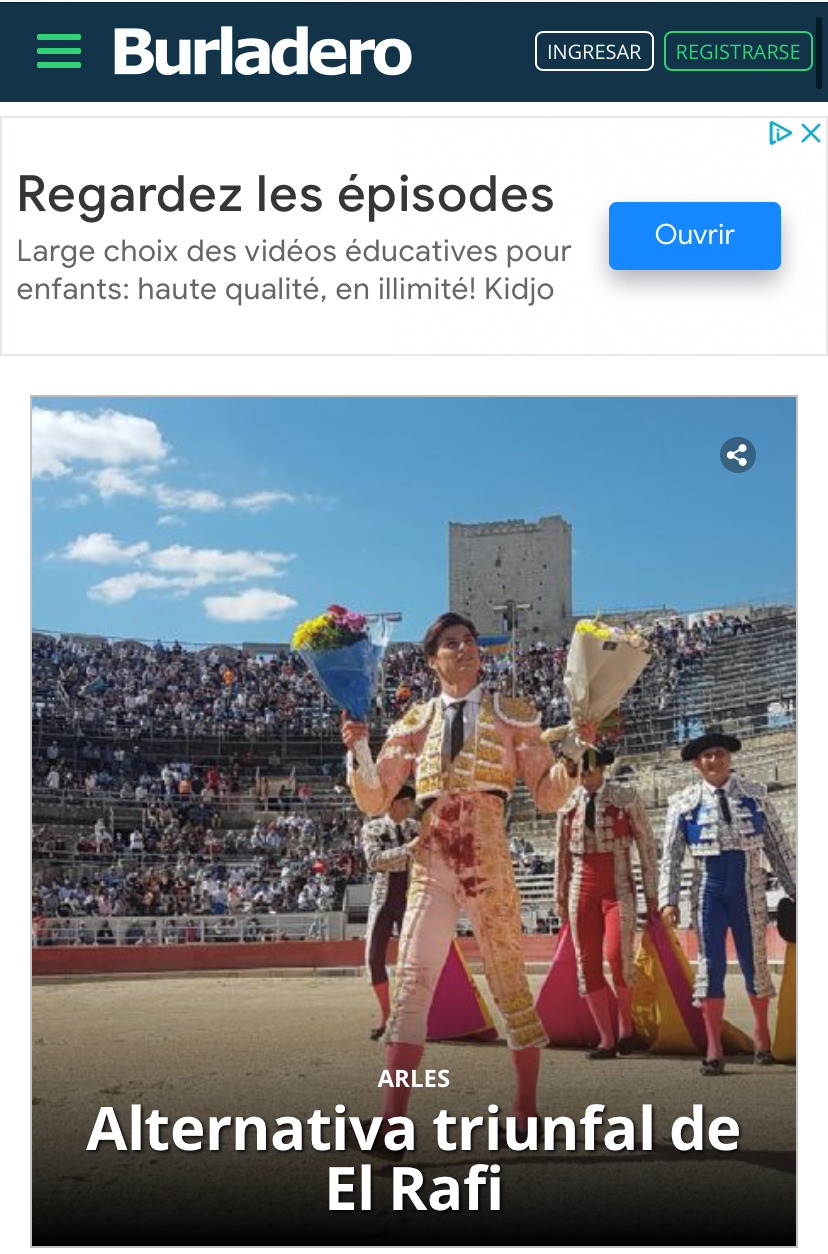Tap the REGISTRARSE sign-up button

(738, 52)
